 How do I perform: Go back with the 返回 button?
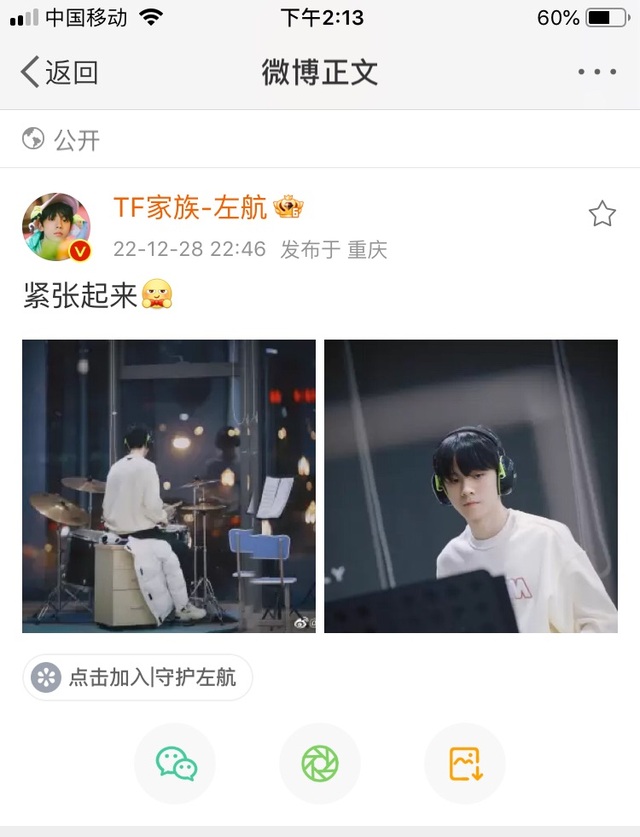coord(59,72)
